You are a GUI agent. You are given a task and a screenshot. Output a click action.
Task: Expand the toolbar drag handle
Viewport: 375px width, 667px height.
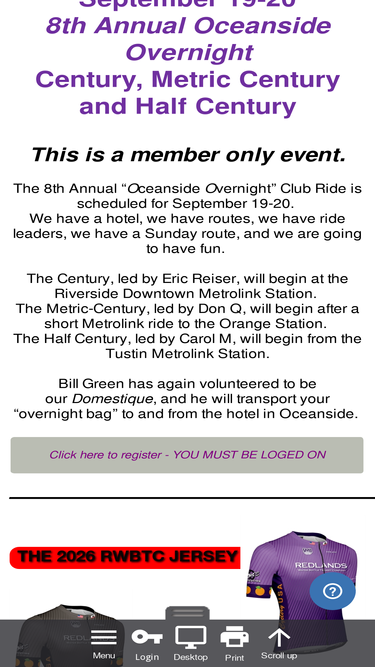[188, 613]
